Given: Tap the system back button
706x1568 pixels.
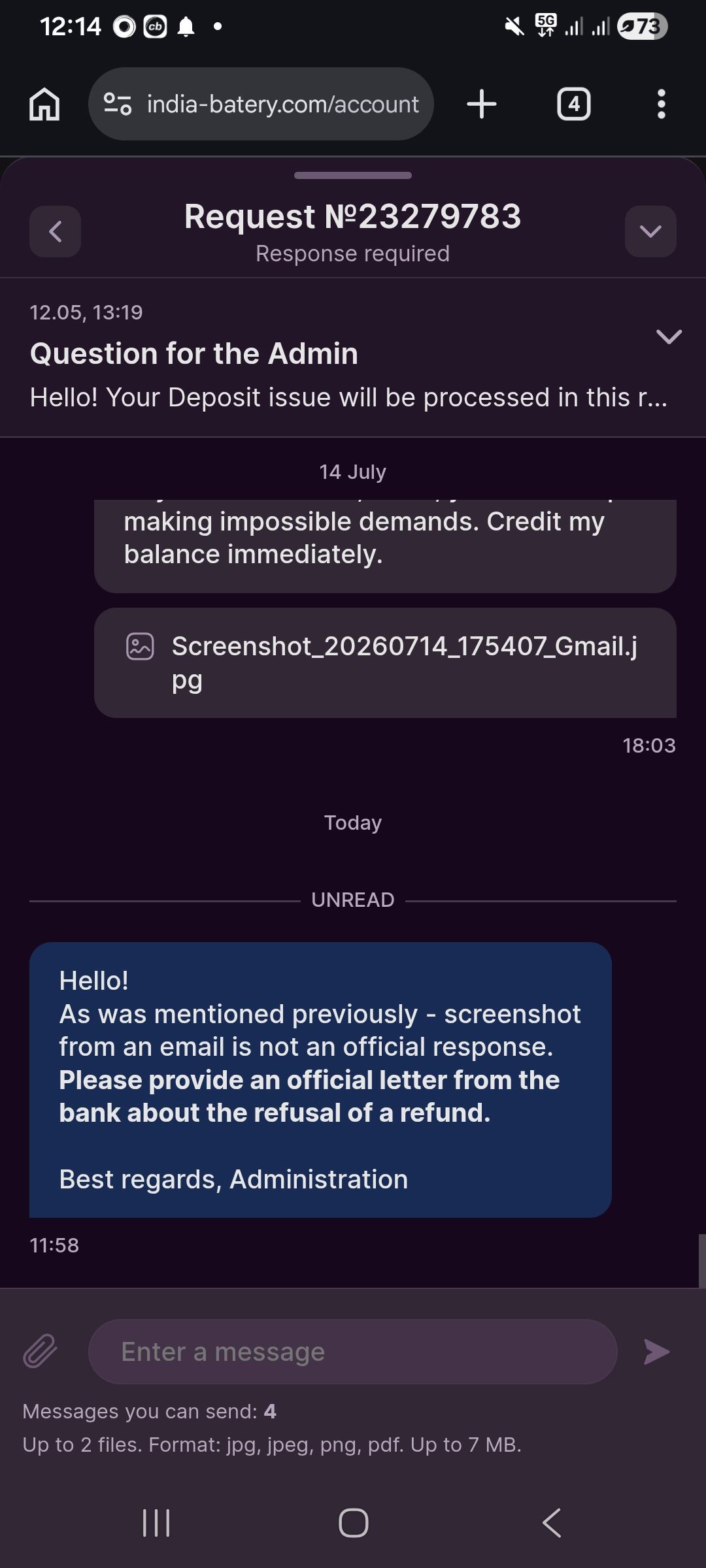Looking at the screenshot, I should pos(552,1523).
